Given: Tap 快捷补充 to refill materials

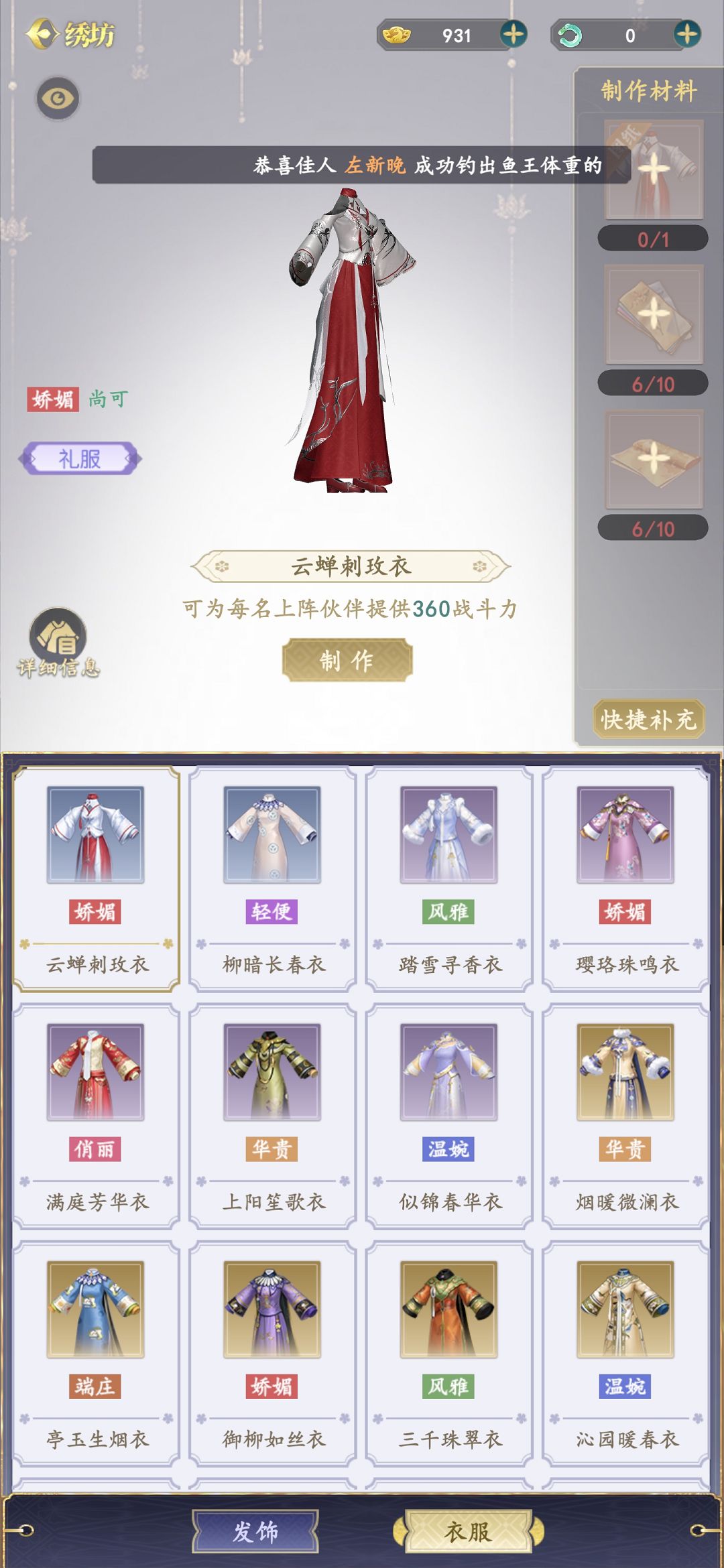Looking at the screenshot, I should pos(648,720).
